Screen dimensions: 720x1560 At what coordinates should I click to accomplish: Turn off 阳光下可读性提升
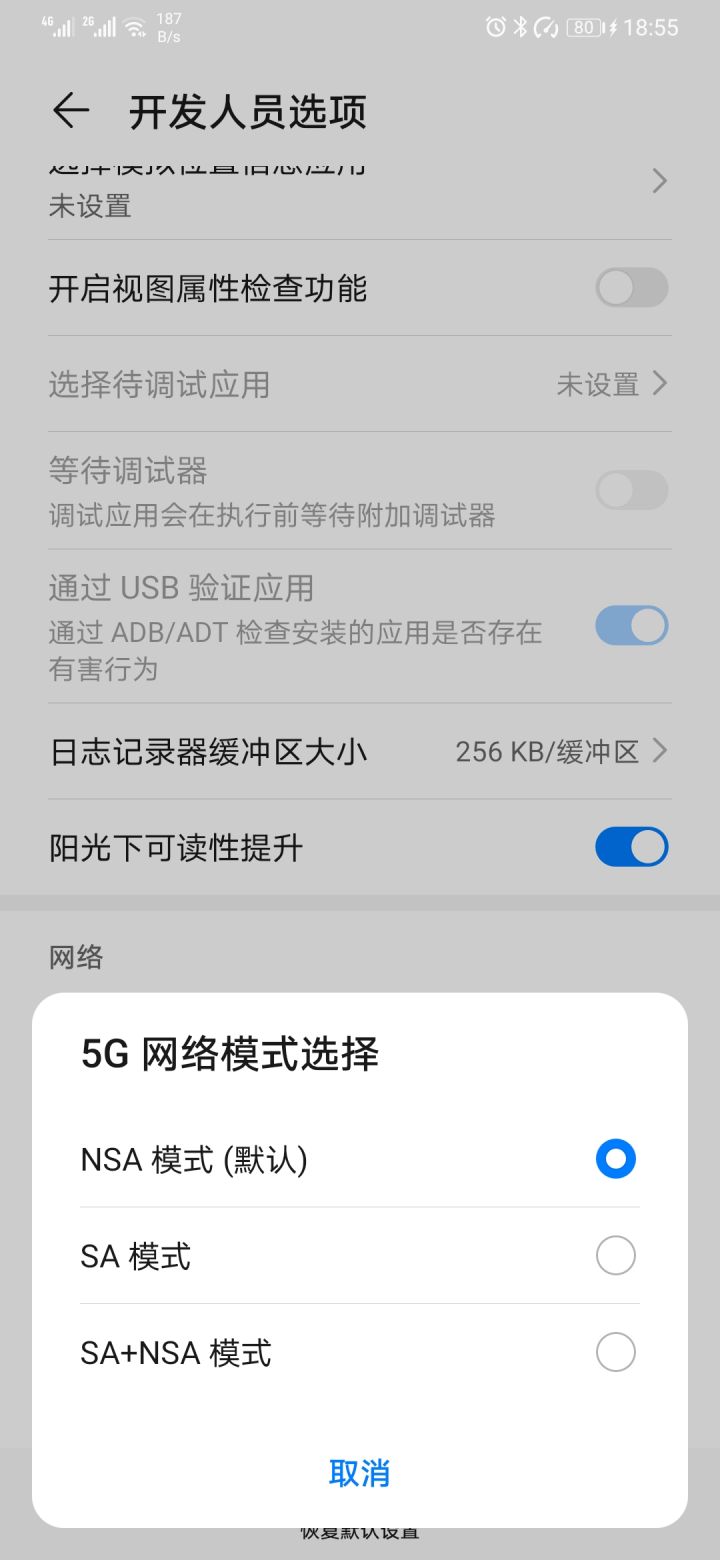tap(631, 846)
